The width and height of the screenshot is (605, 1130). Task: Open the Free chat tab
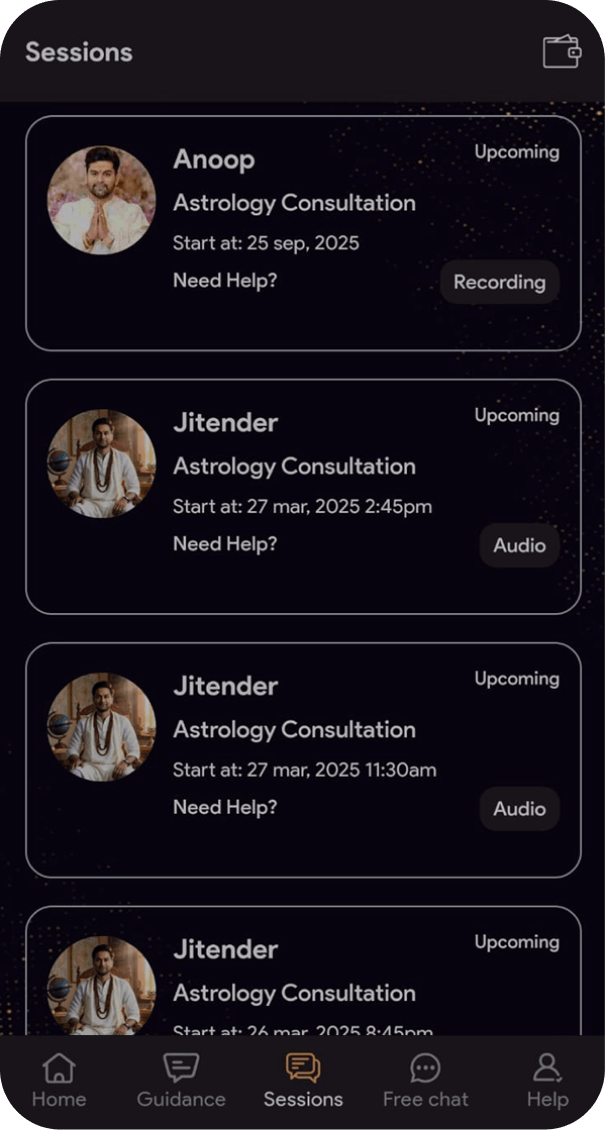425,1080
